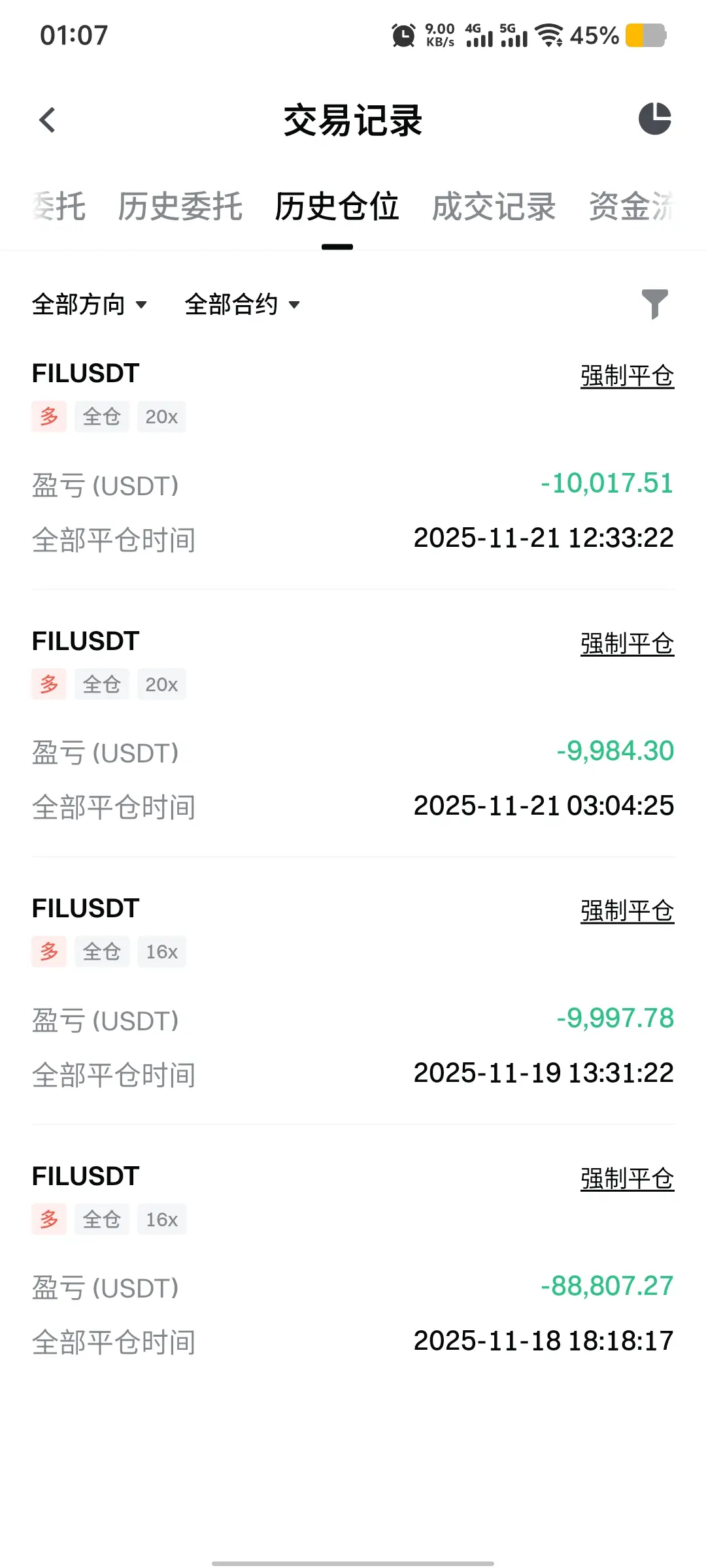
Task: Switch to the partly hidden 委托 tab
Action: click(59, 207)
